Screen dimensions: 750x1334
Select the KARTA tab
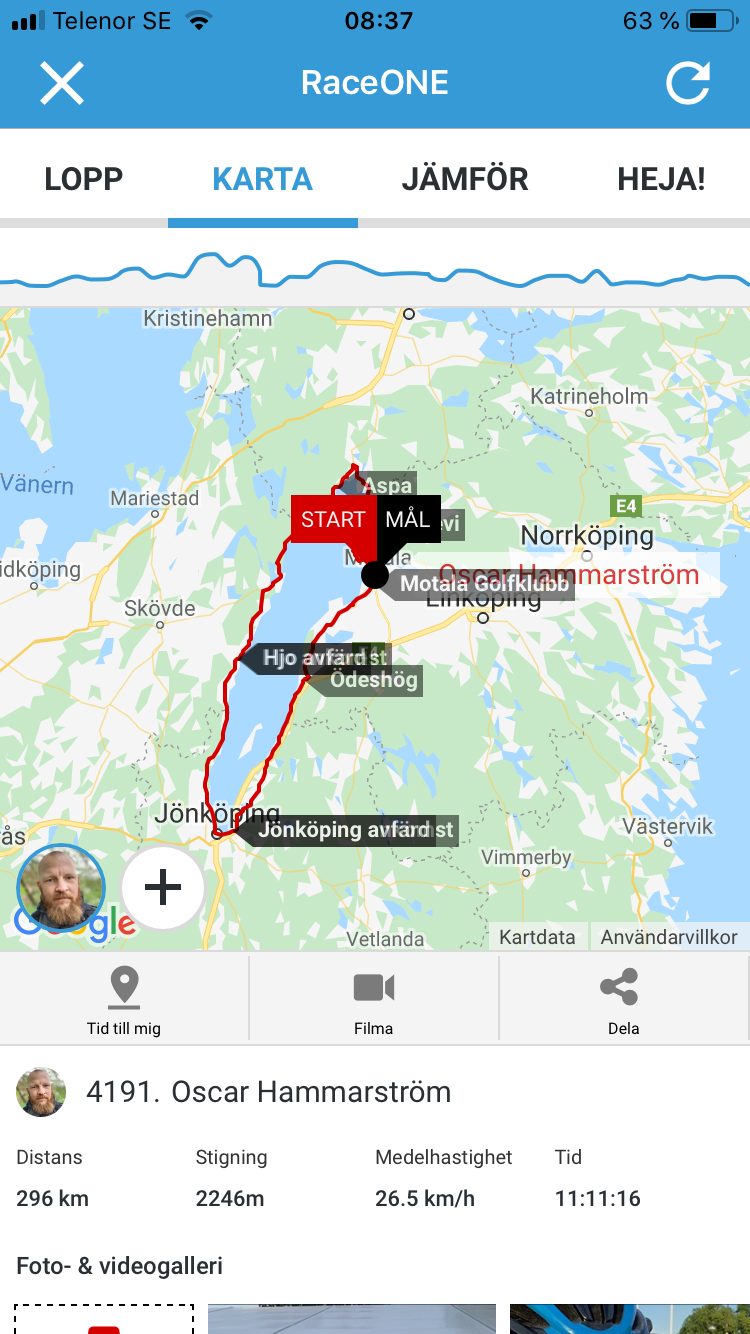(x=263, y=180)
